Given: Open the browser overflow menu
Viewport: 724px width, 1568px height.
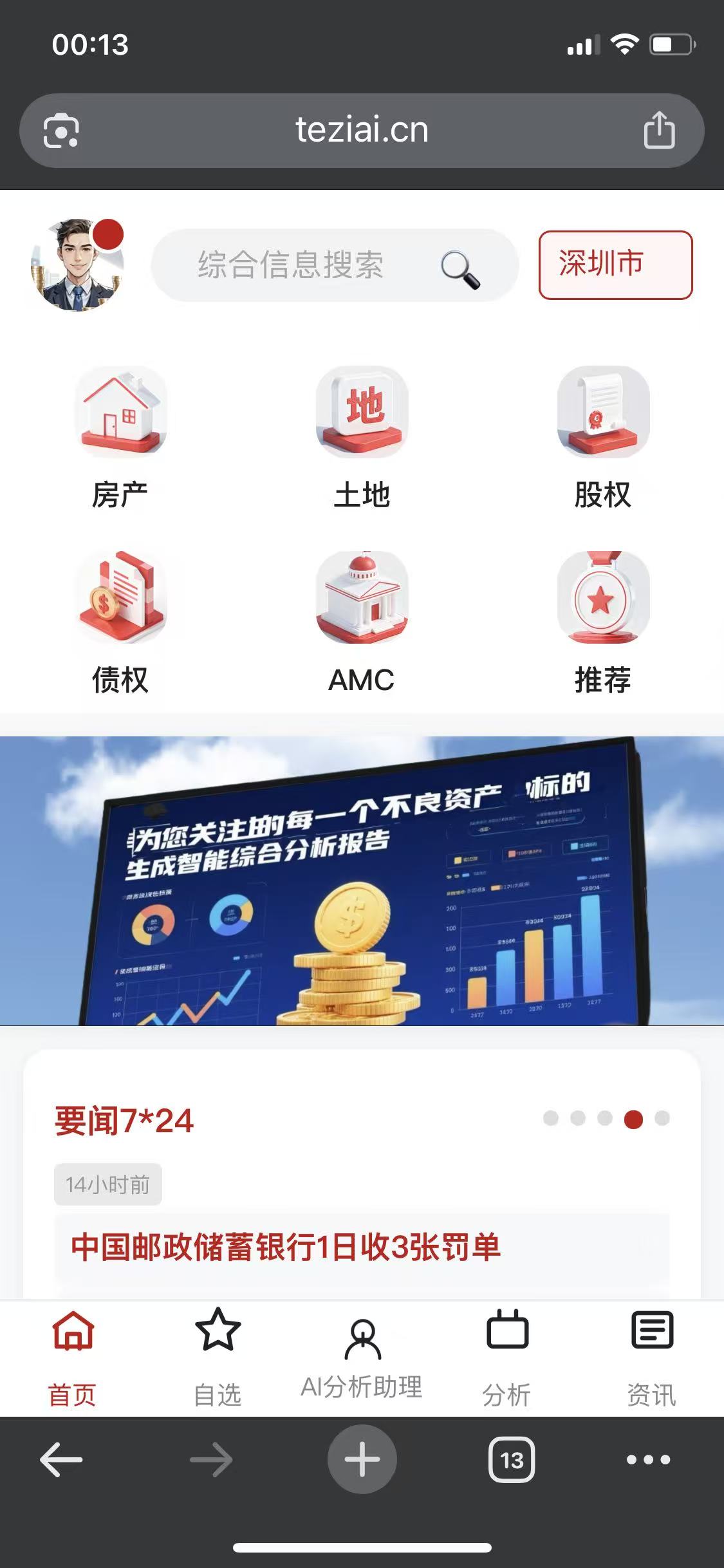Looking at the screenshot, I should click(649, 1459).
